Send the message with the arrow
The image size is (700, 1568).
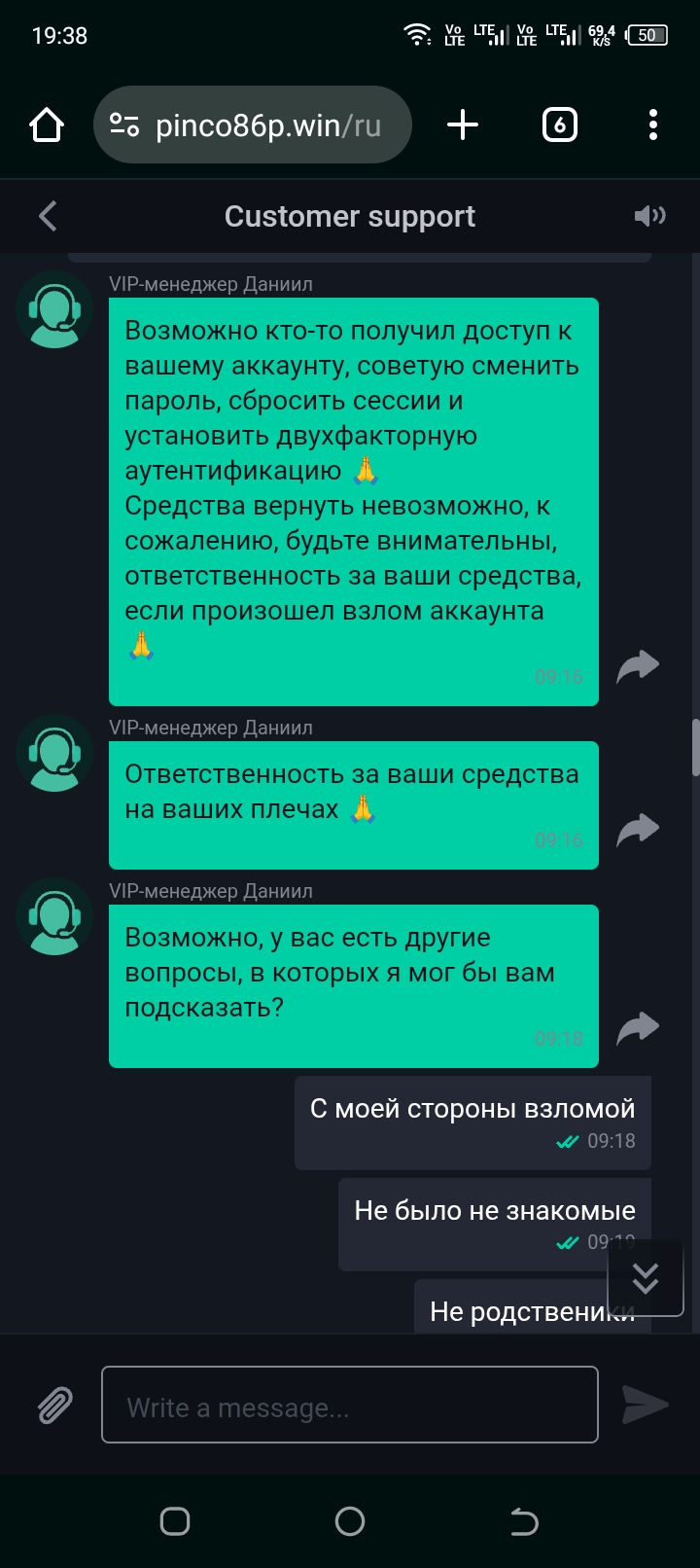click(645, 1405)
